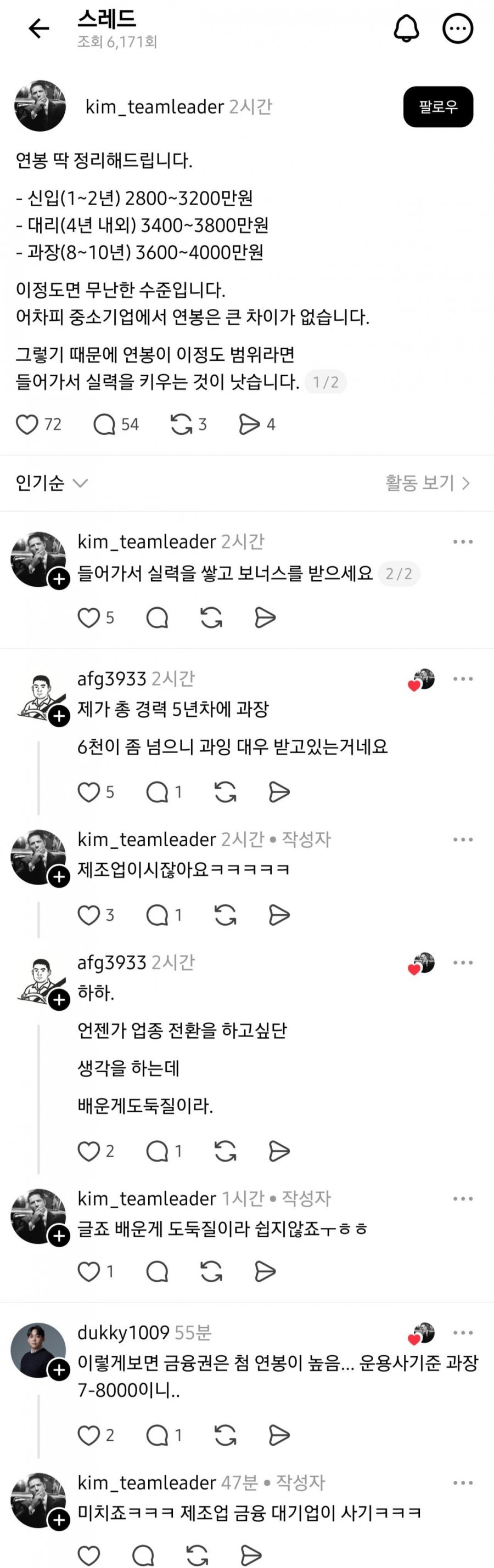This screenshot has height=1568, width=494.
Task: Go back using the arrow icon
Action: pos(39,29)
